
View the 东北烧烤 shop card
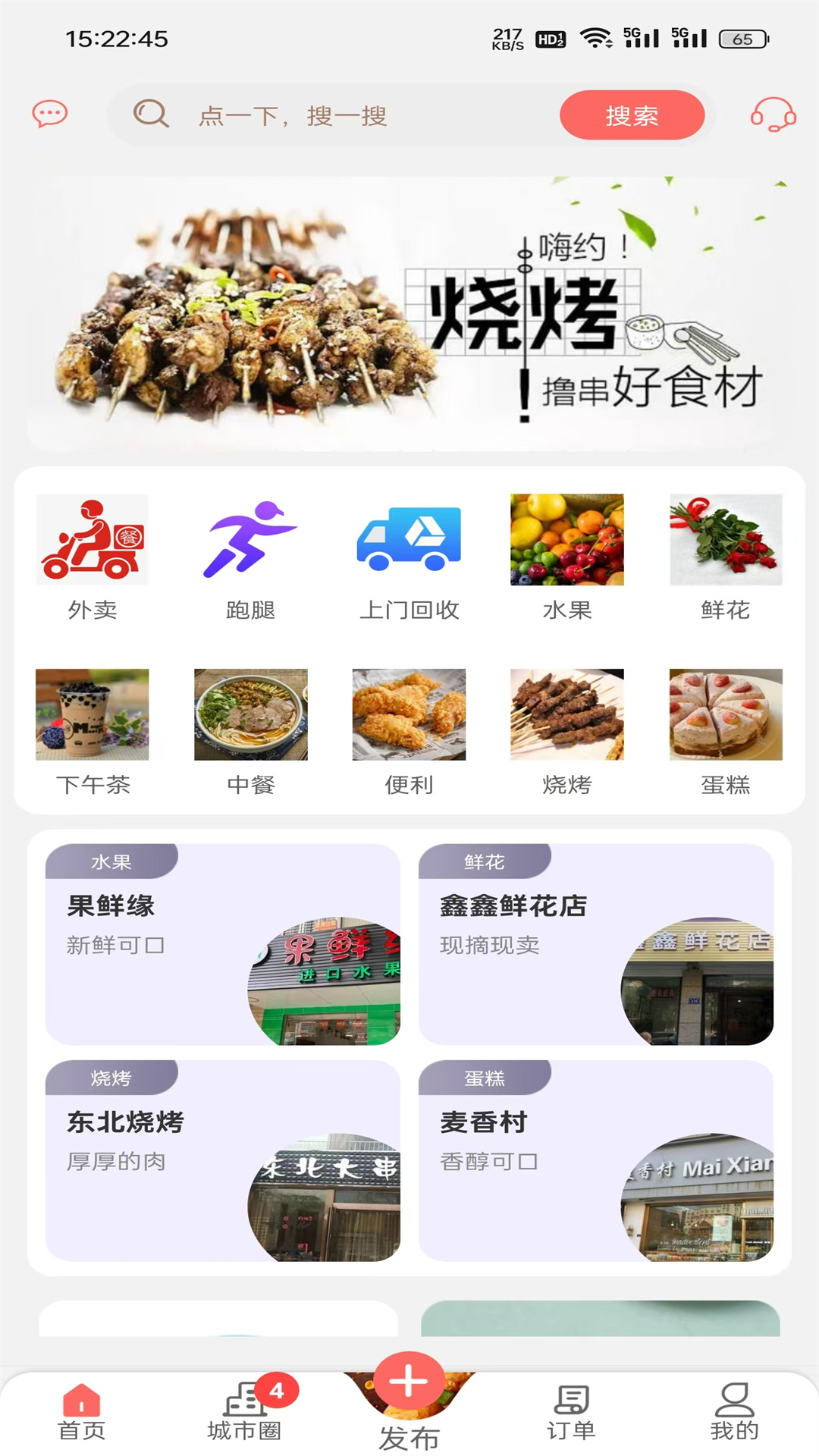pyautogui.click(x=223, y=1160)
